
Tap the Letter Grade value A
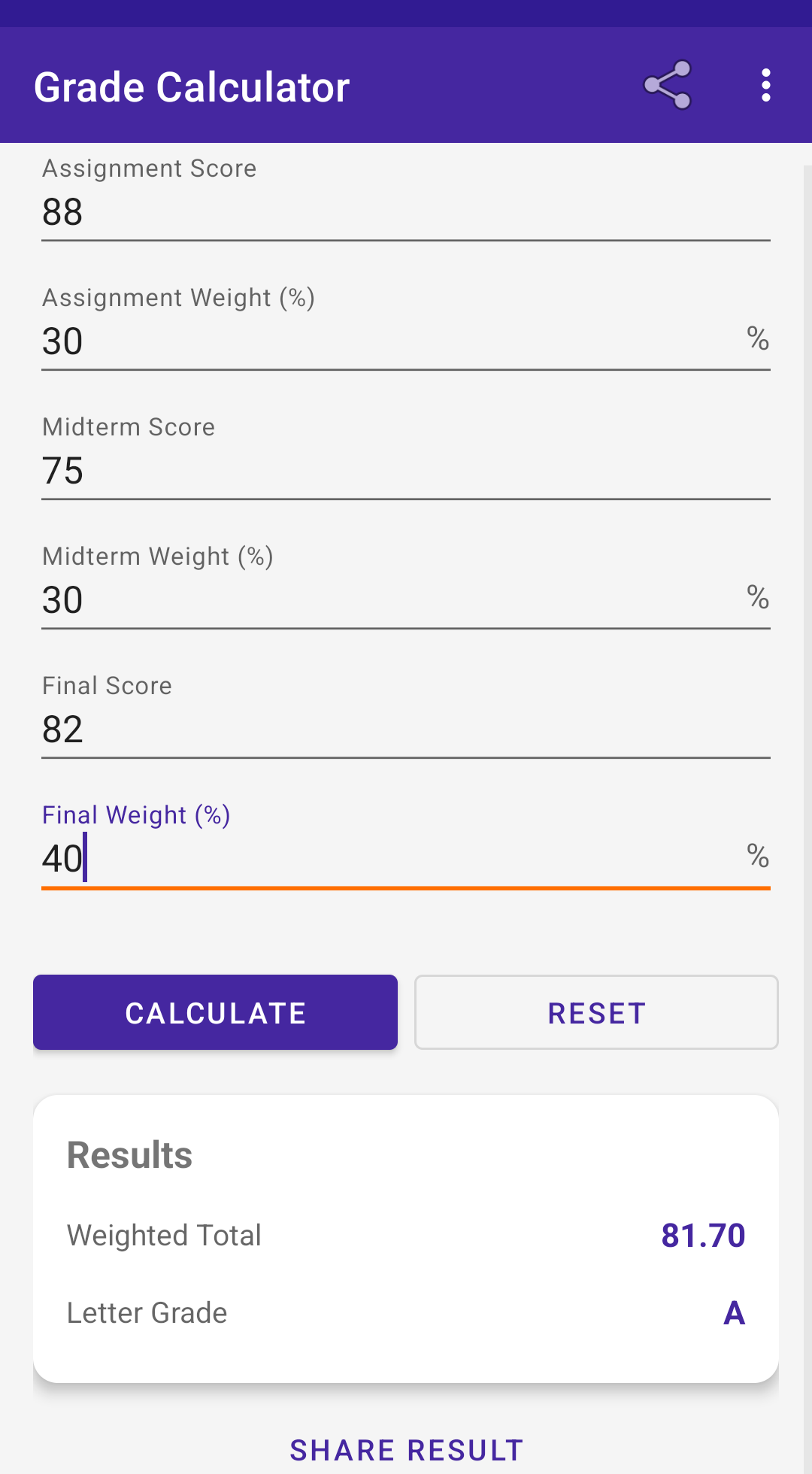click(x=732, y=1312)
